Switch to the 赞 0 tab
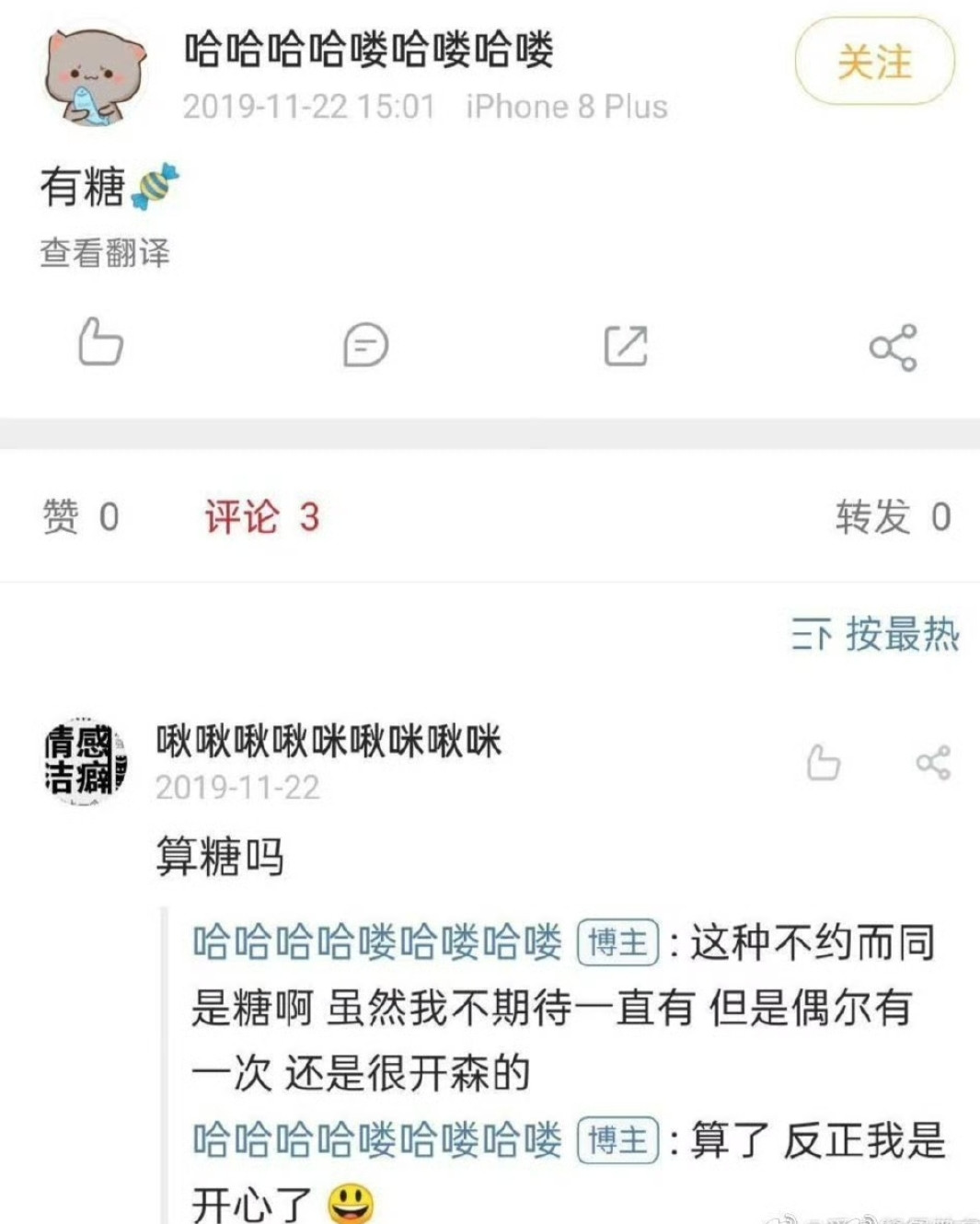Image resolution: width=980 pixels, height=1224 pixels. pyautogui.click(x=81, y=516)
